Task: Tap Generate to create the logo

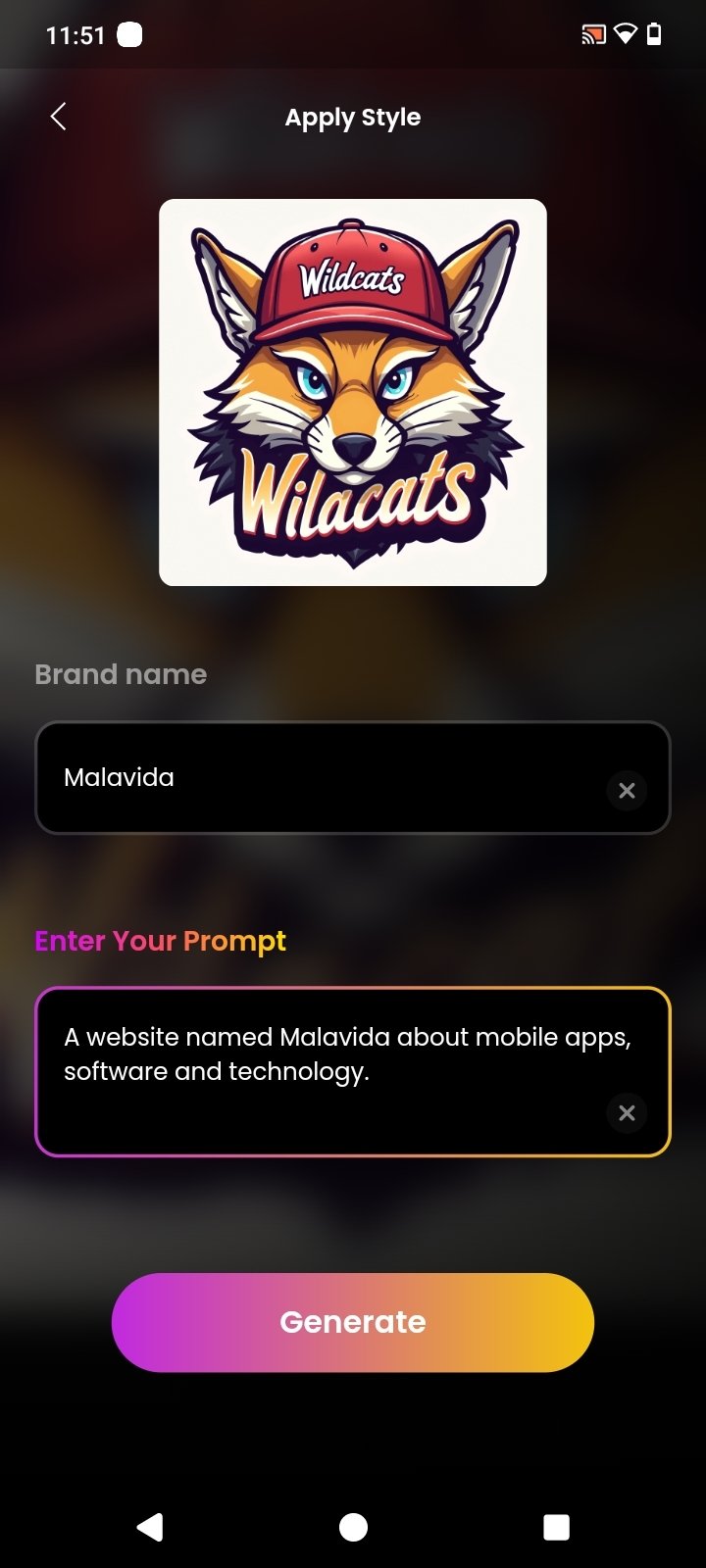Action: 353,1322
